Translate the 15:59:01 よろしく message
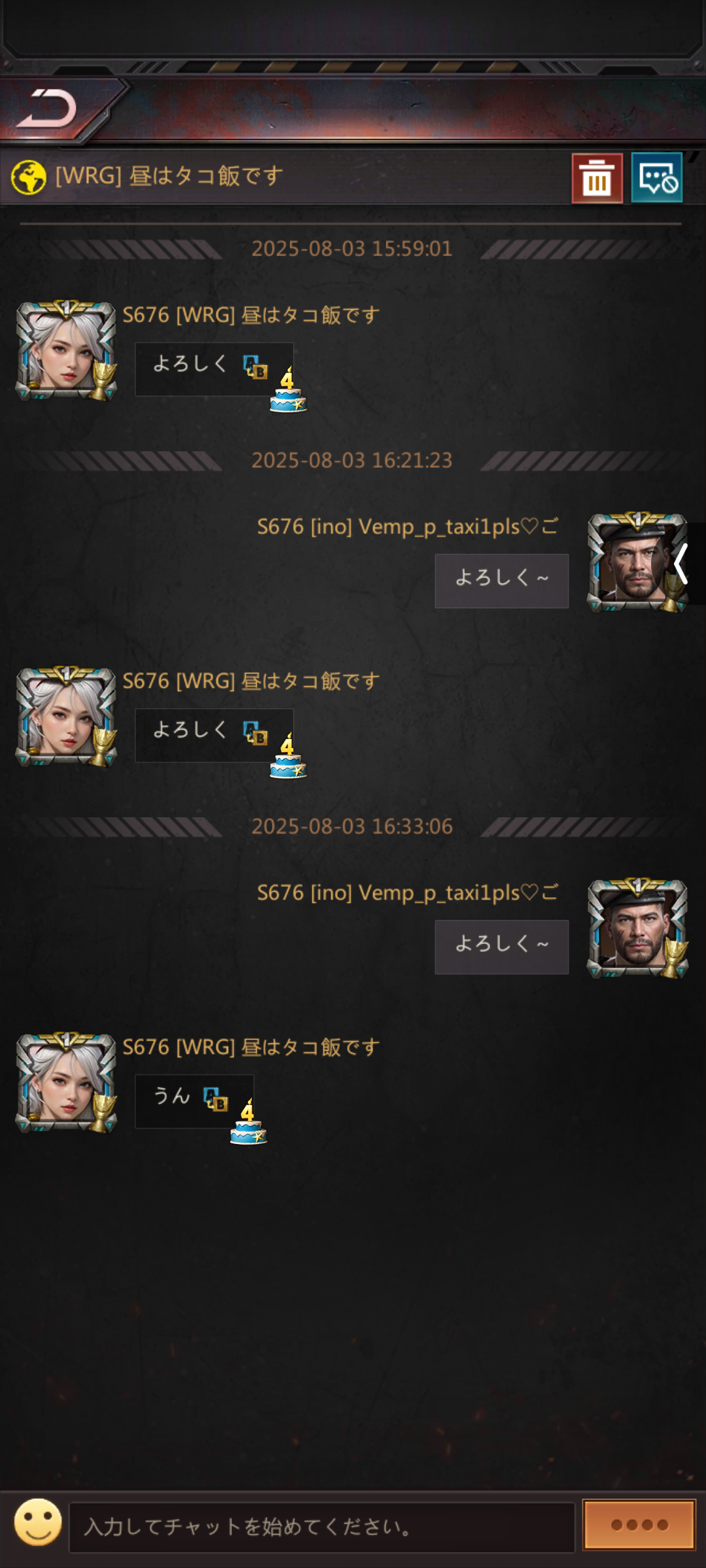Image resolution: width=706 pixels, height=1568 pixels. click(255, 367)
